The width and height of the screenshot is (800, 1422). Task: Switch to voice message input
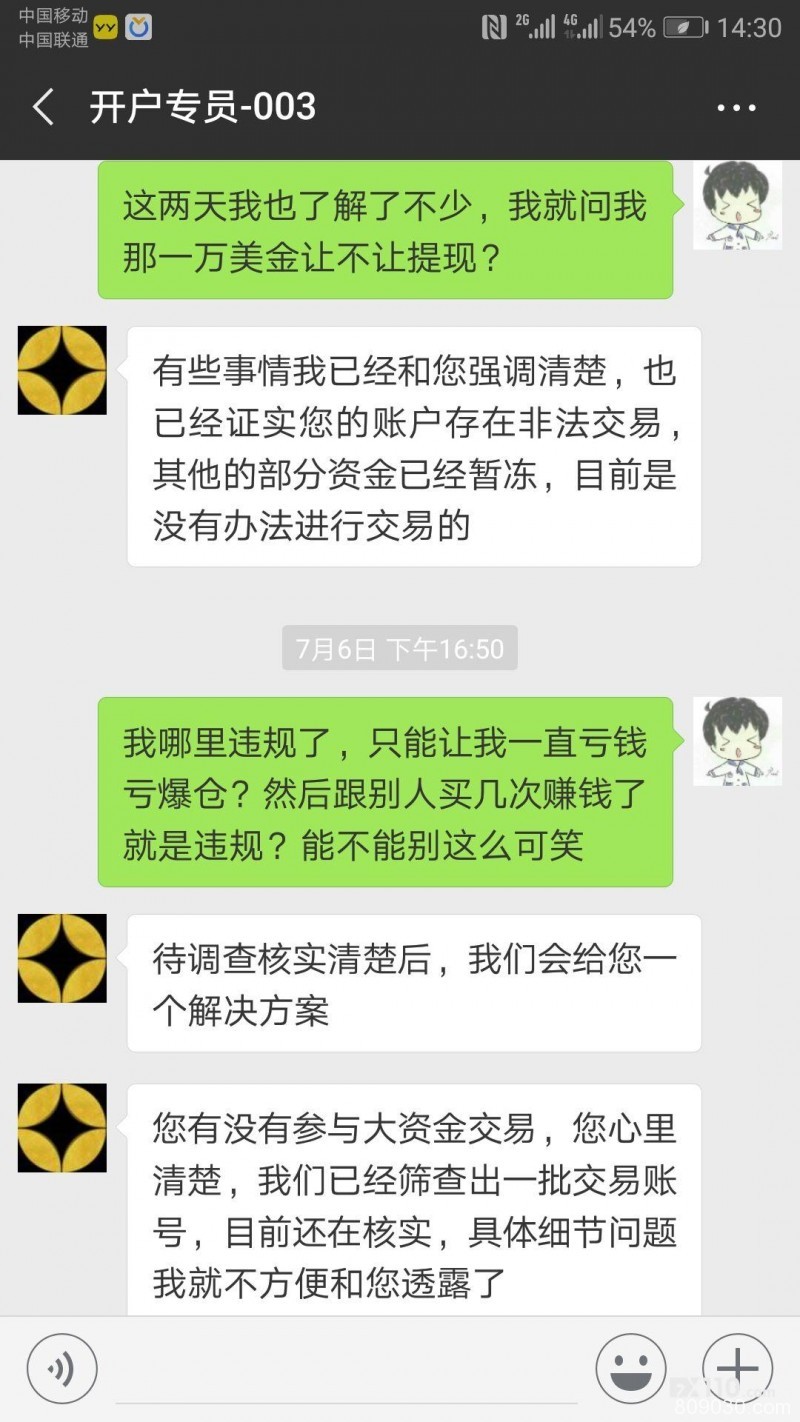click(x=62, y=1369)
